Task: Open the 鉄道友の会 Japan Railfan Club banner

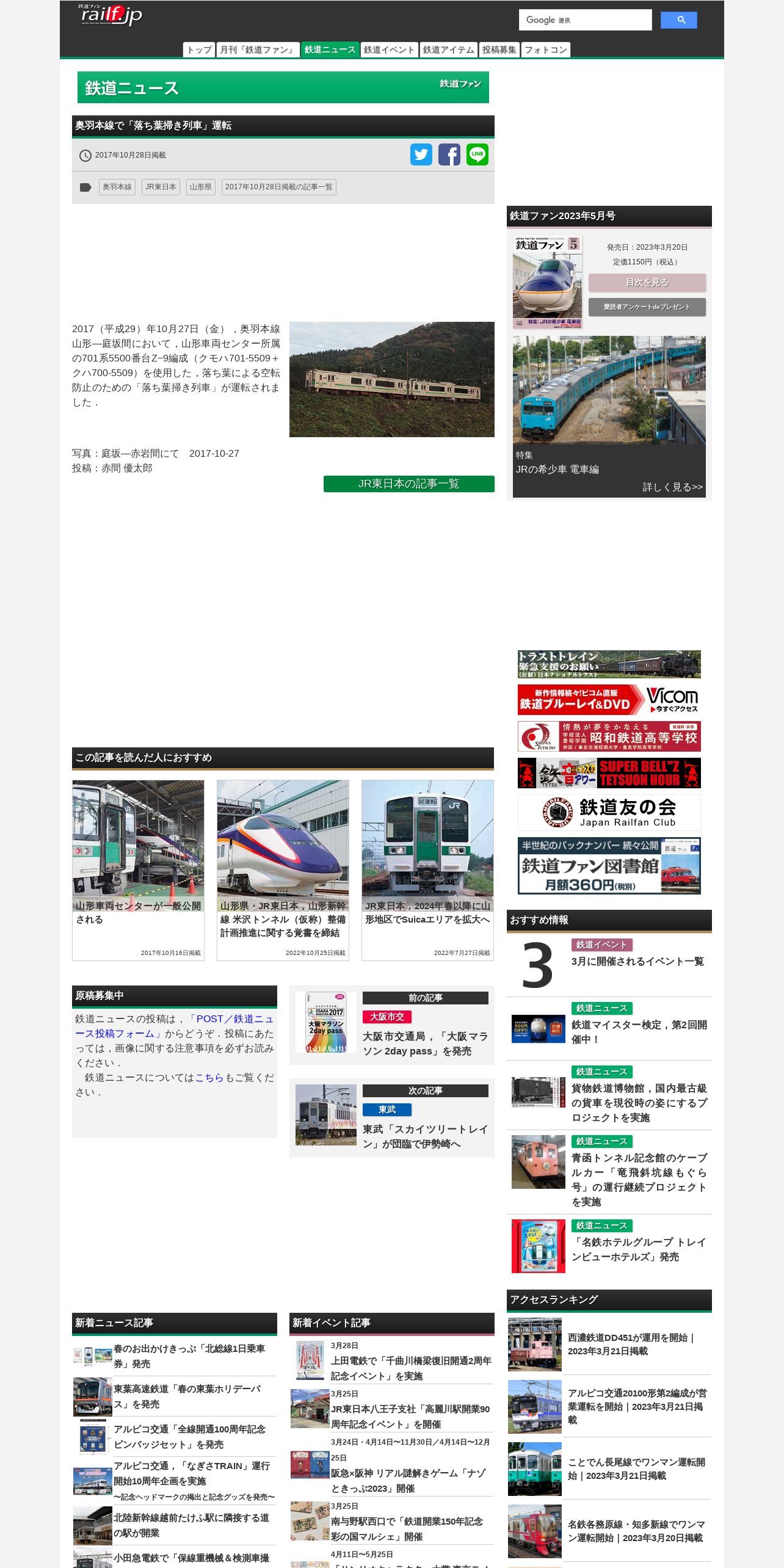Action: (x=609, y=812)
